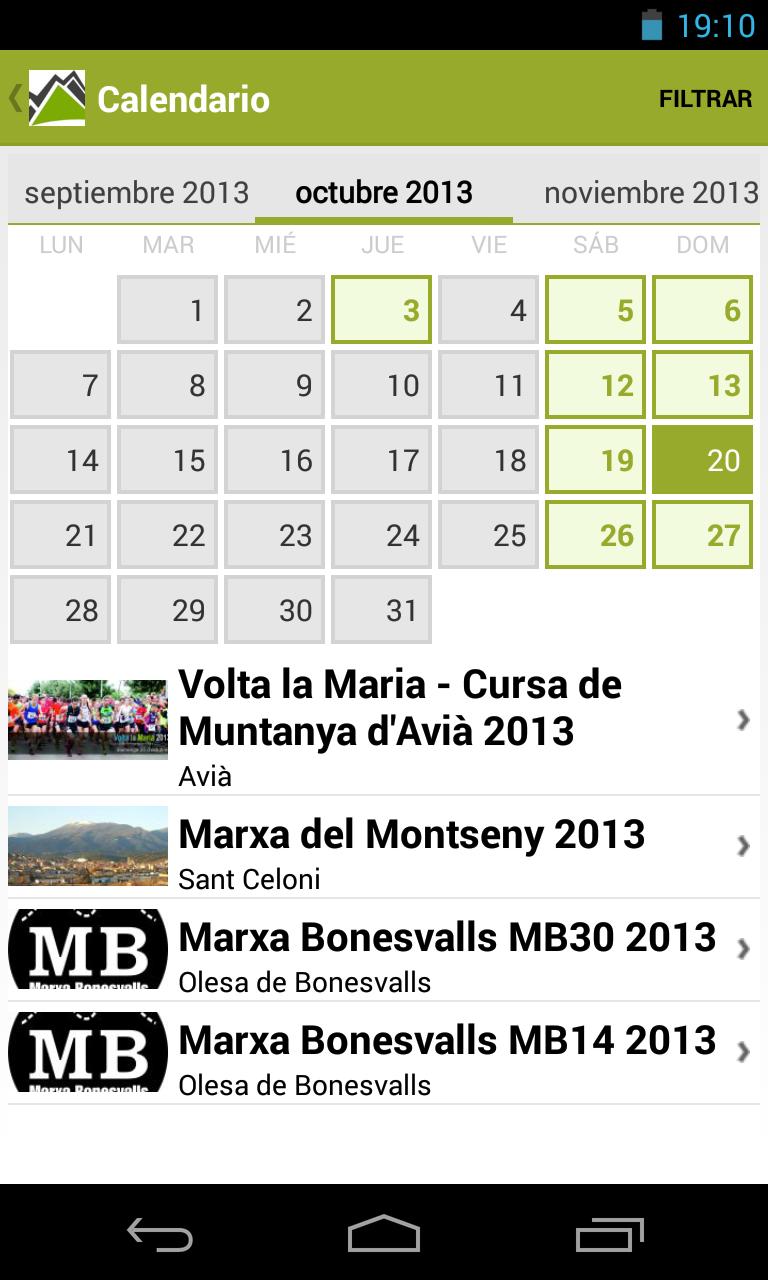Go to the home screen
768x1280 pixels.
[384, 1234]
